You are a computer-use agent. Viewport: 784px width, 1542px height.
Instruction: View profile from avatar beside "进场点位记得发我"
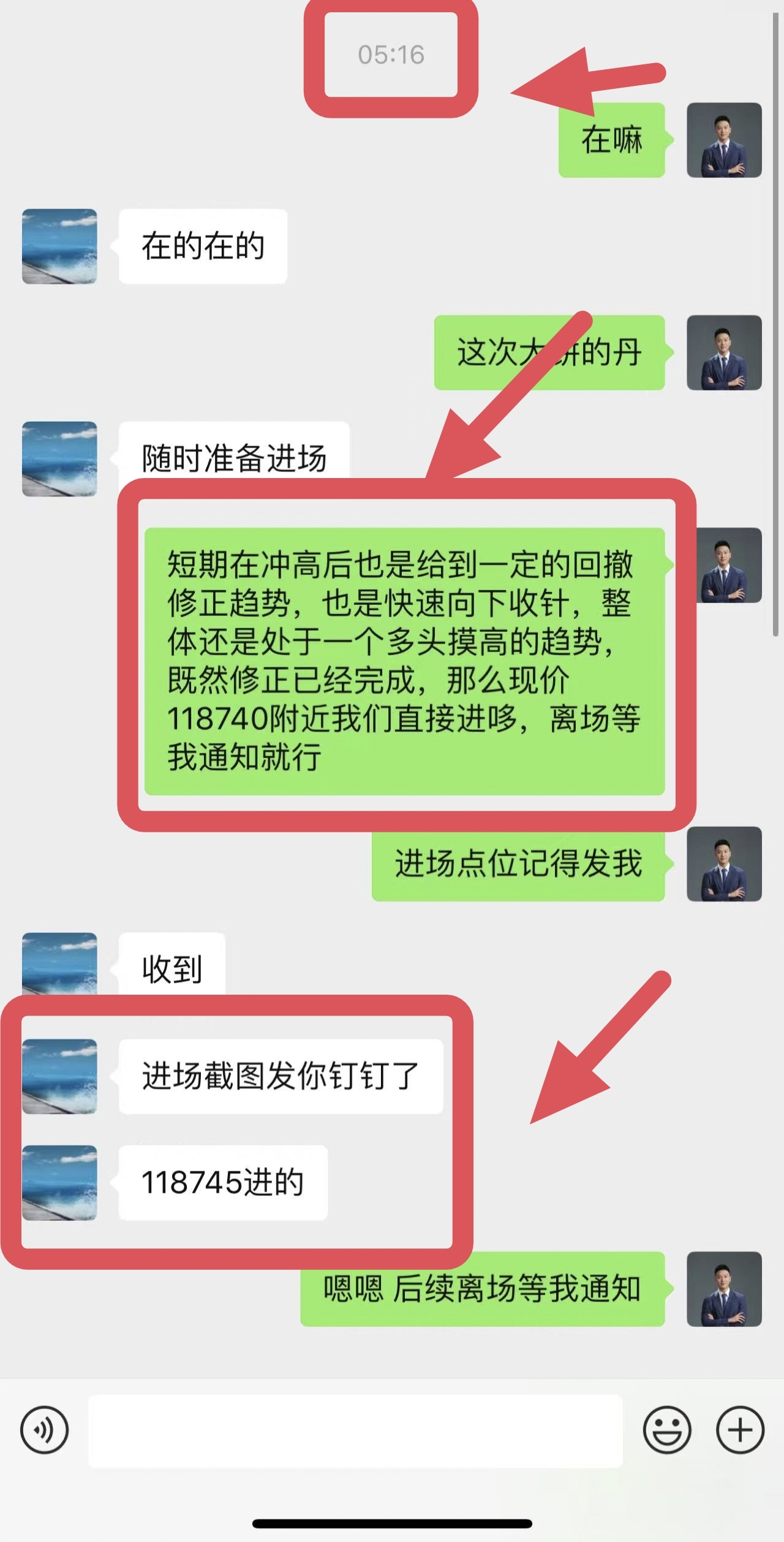[724, 864]
